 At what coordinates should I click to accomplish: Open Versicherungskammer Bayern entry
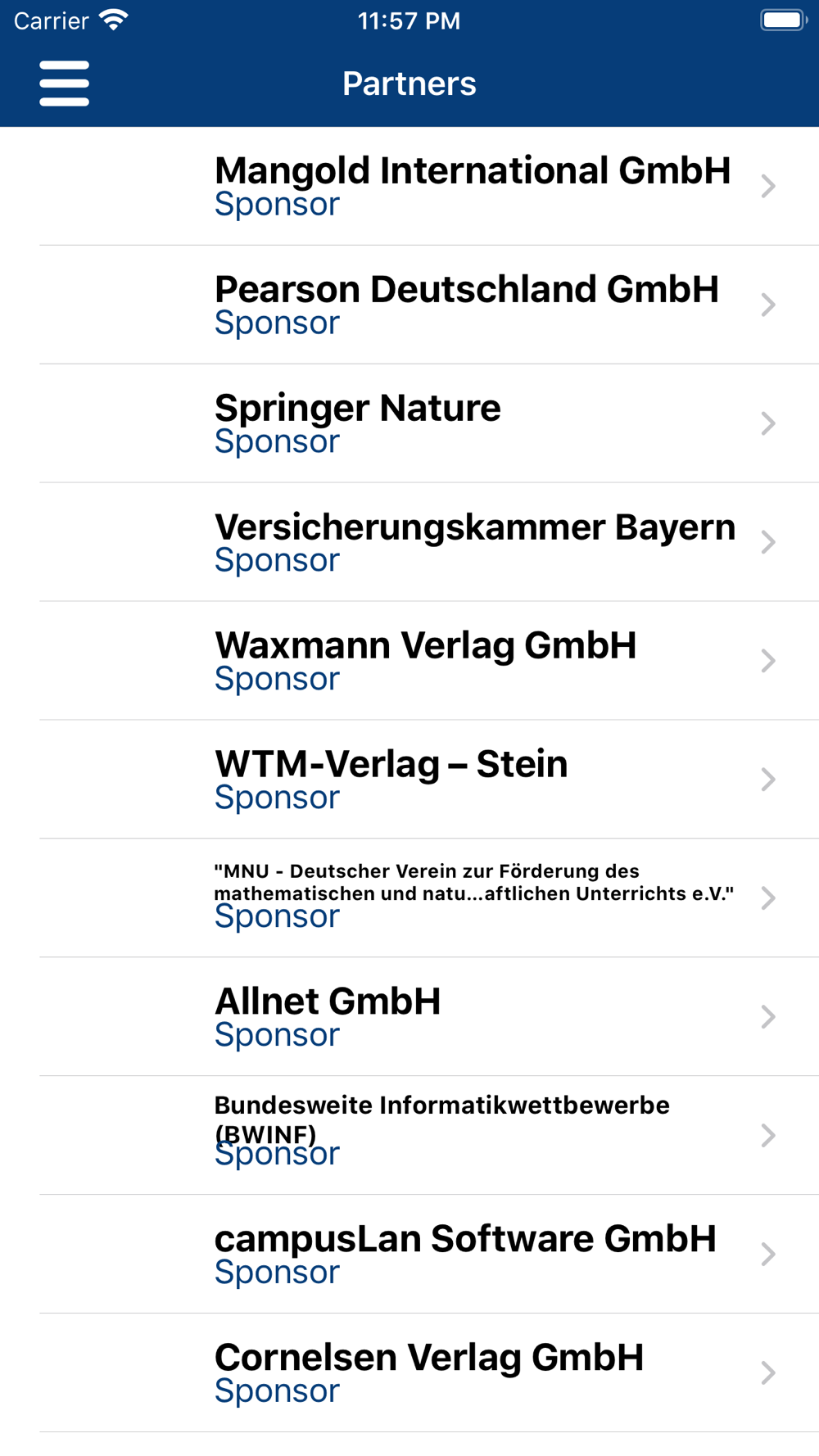pos(409,542)
